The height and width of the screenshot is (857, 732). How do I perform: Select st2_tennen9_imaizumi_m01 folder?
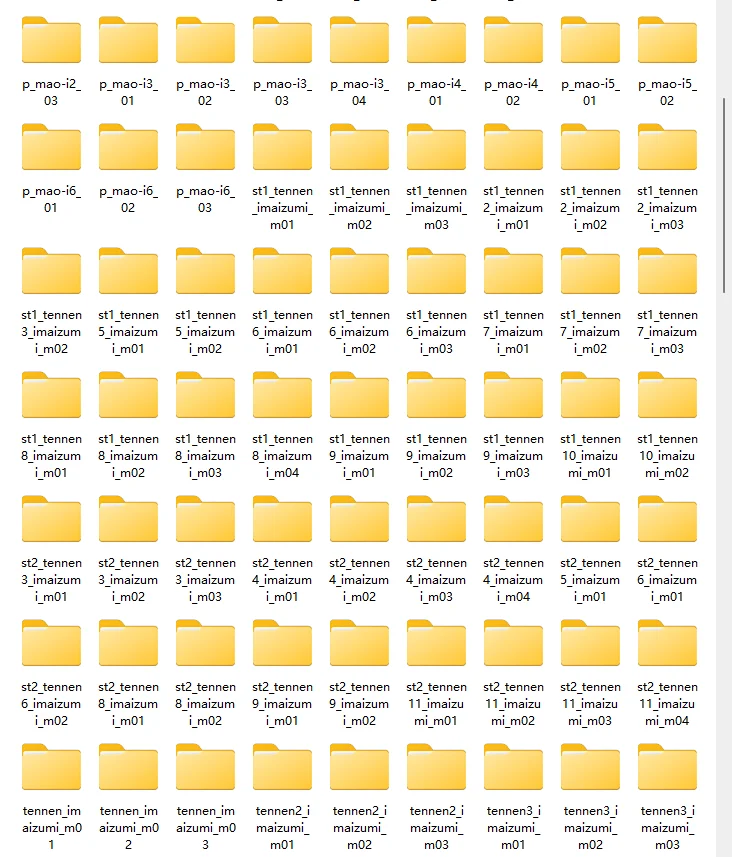tap(282, 644)
